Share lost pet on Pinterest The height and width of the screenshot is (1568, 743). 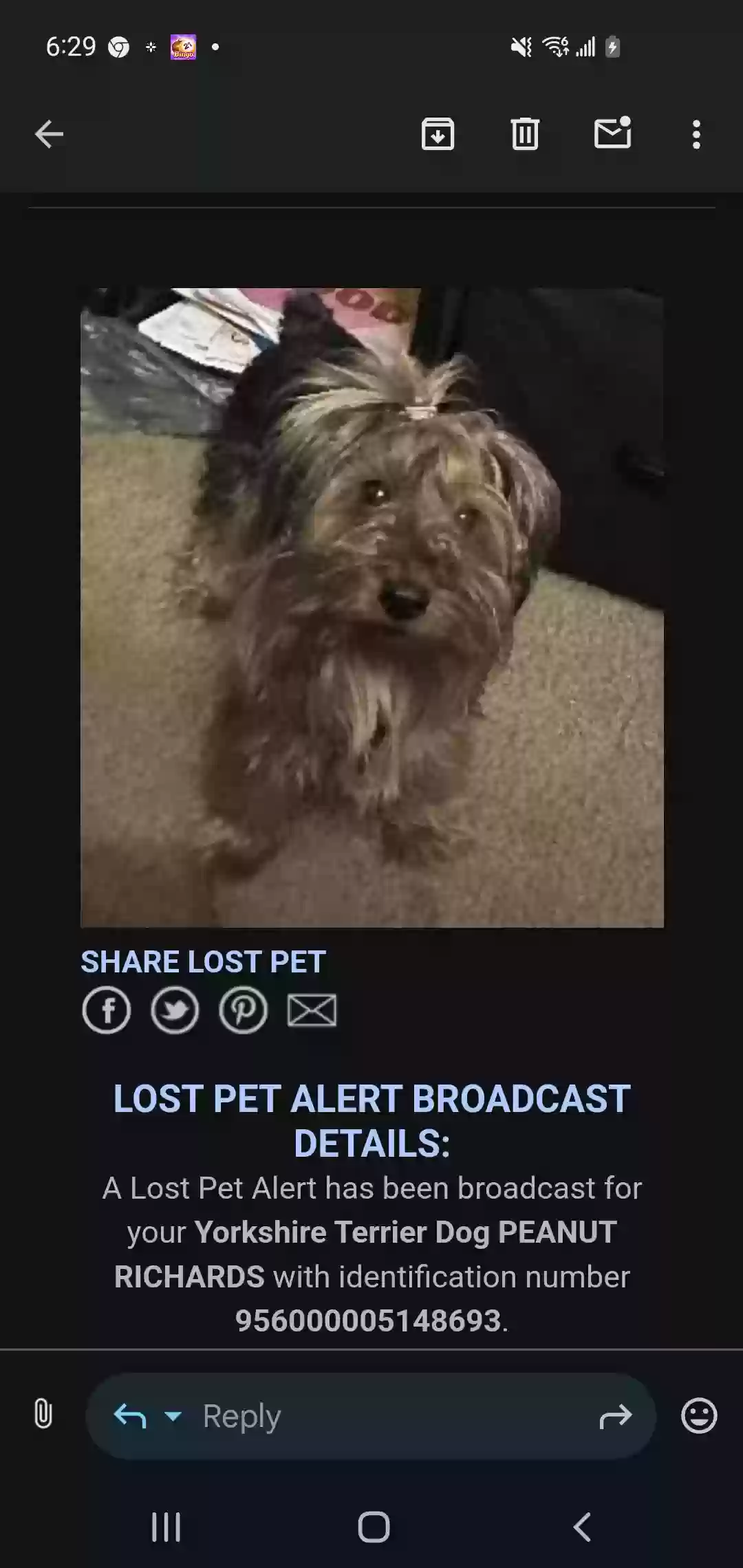coord(243,1010)
